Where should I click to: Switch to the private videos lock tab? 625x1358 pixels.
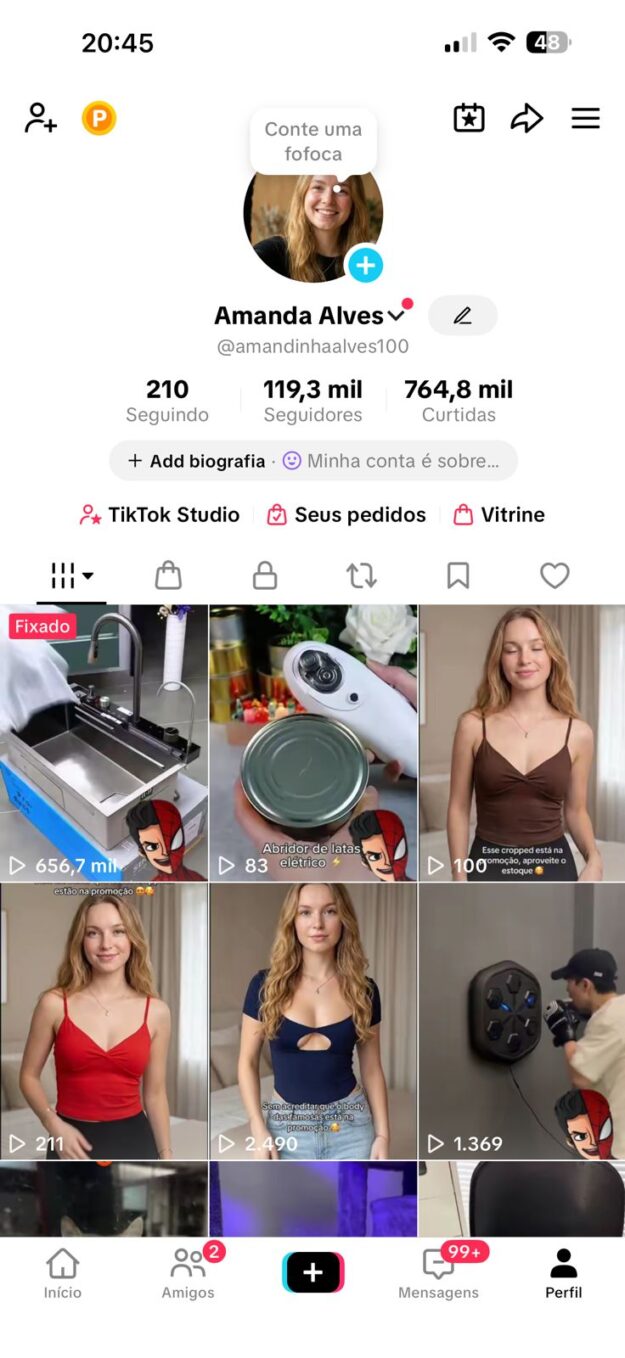pos(265,575)
